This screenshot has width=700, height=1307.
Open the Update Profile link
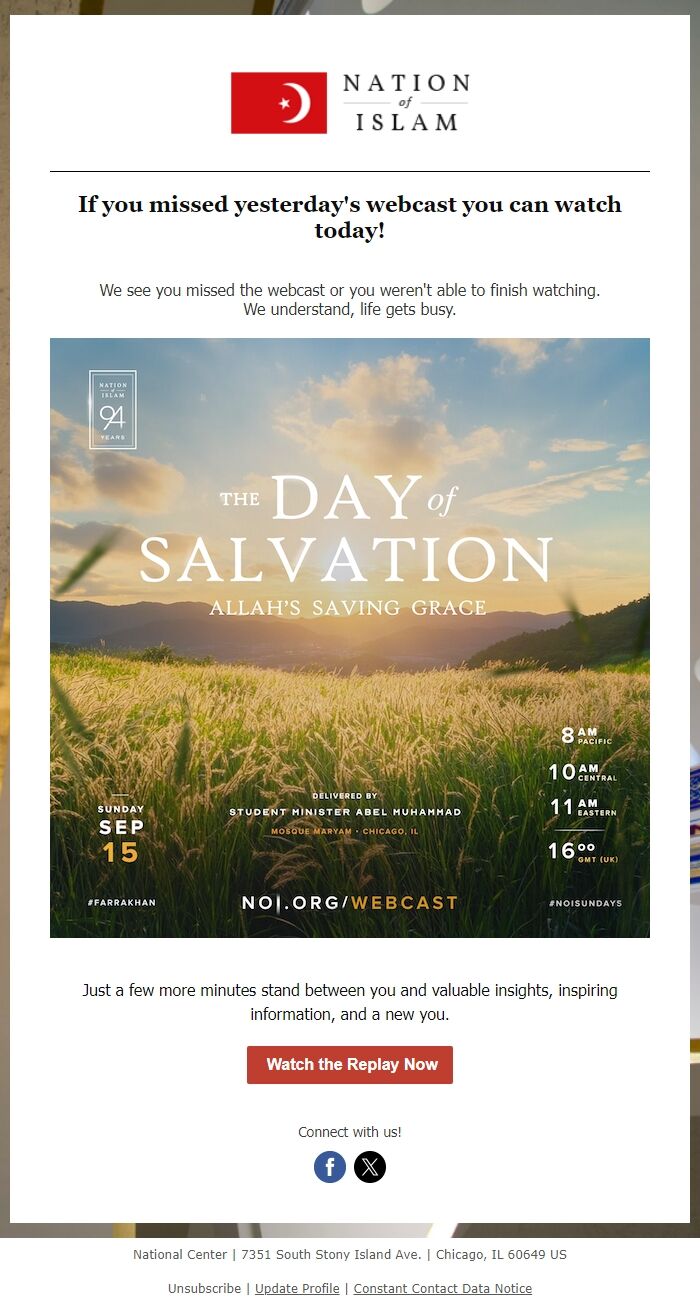coord(297,1288)
